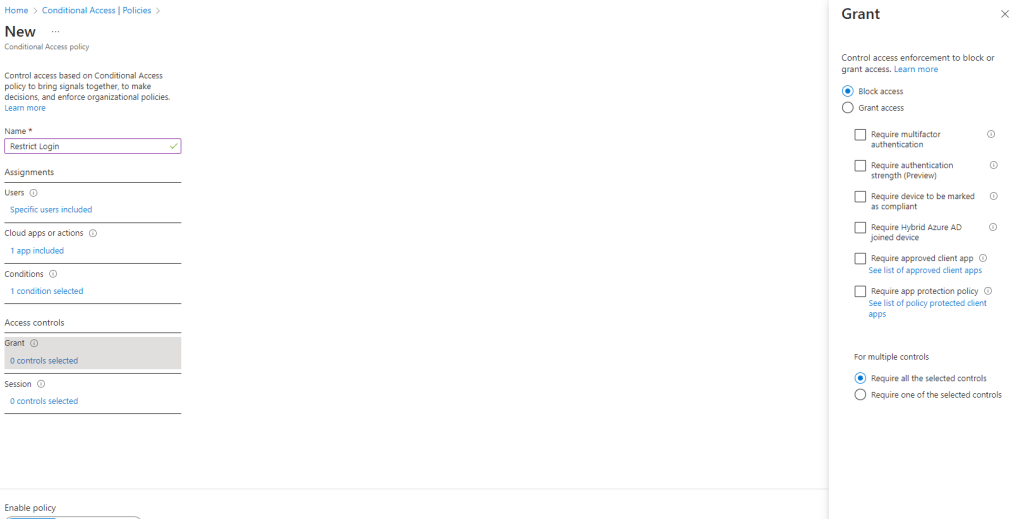The image size is (1024, 519).
Task: Go to Home breadcrumb
Action: [16, 10]
